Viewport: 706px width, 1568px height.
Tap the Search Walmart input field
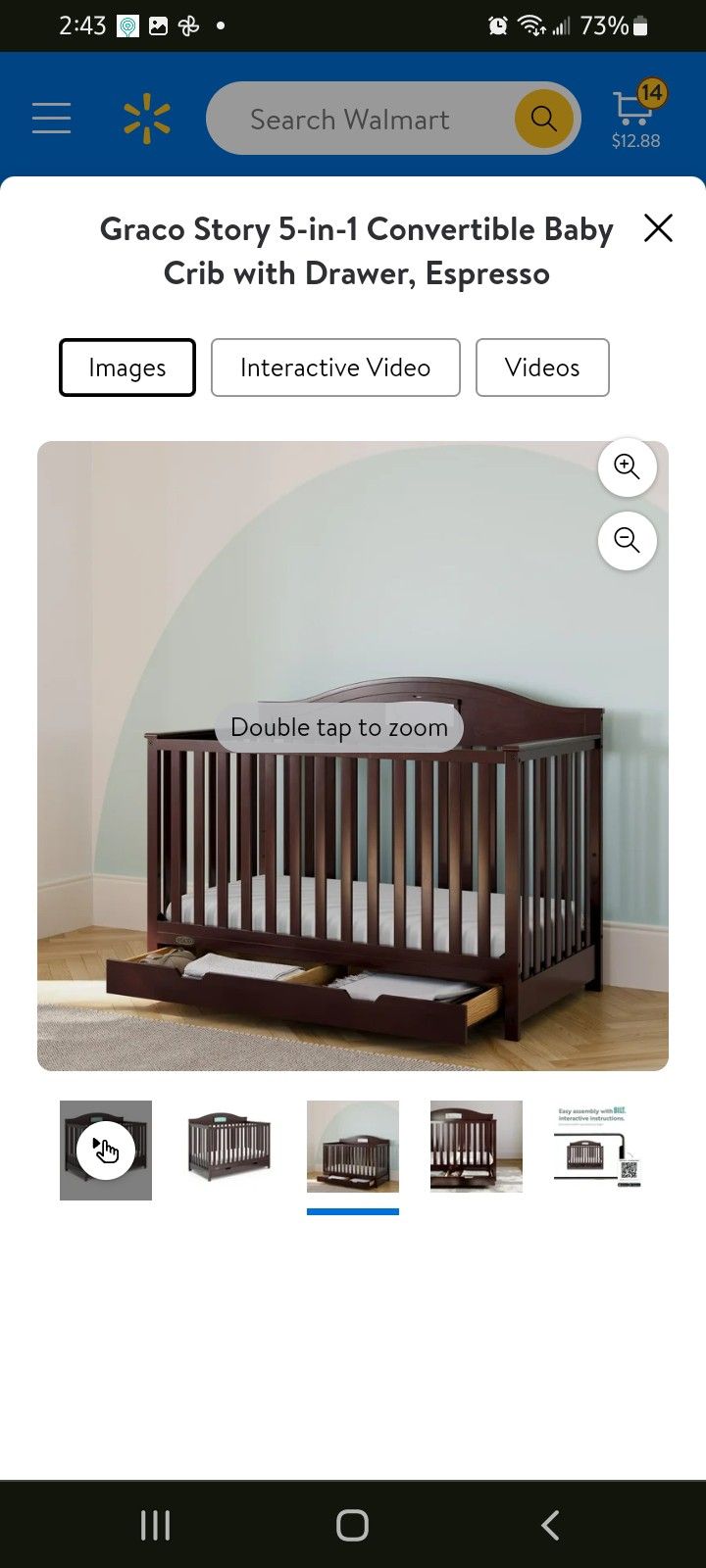click(x=353, y=118)
